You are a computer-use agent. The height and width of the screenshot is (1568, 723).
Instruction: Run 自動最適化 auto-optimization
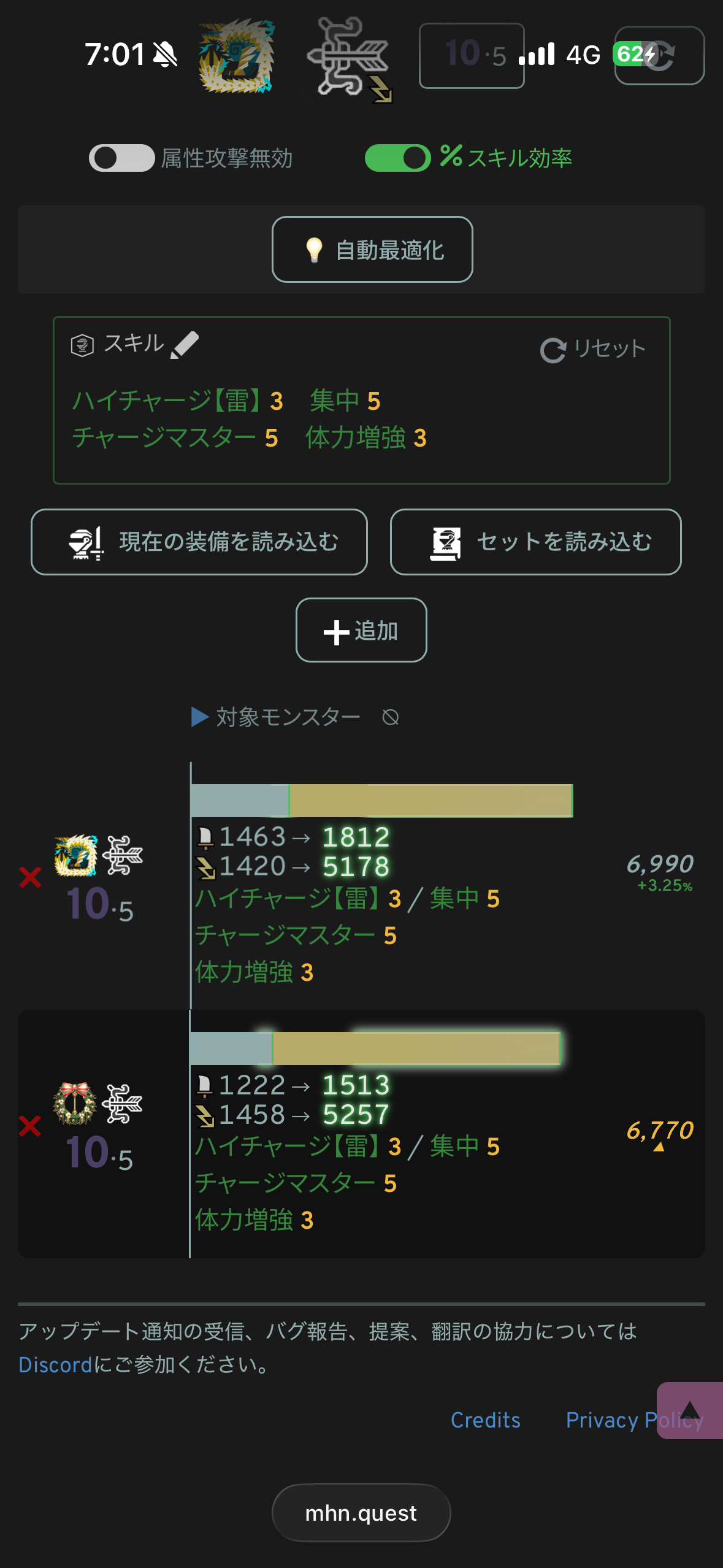coord(372,250)
